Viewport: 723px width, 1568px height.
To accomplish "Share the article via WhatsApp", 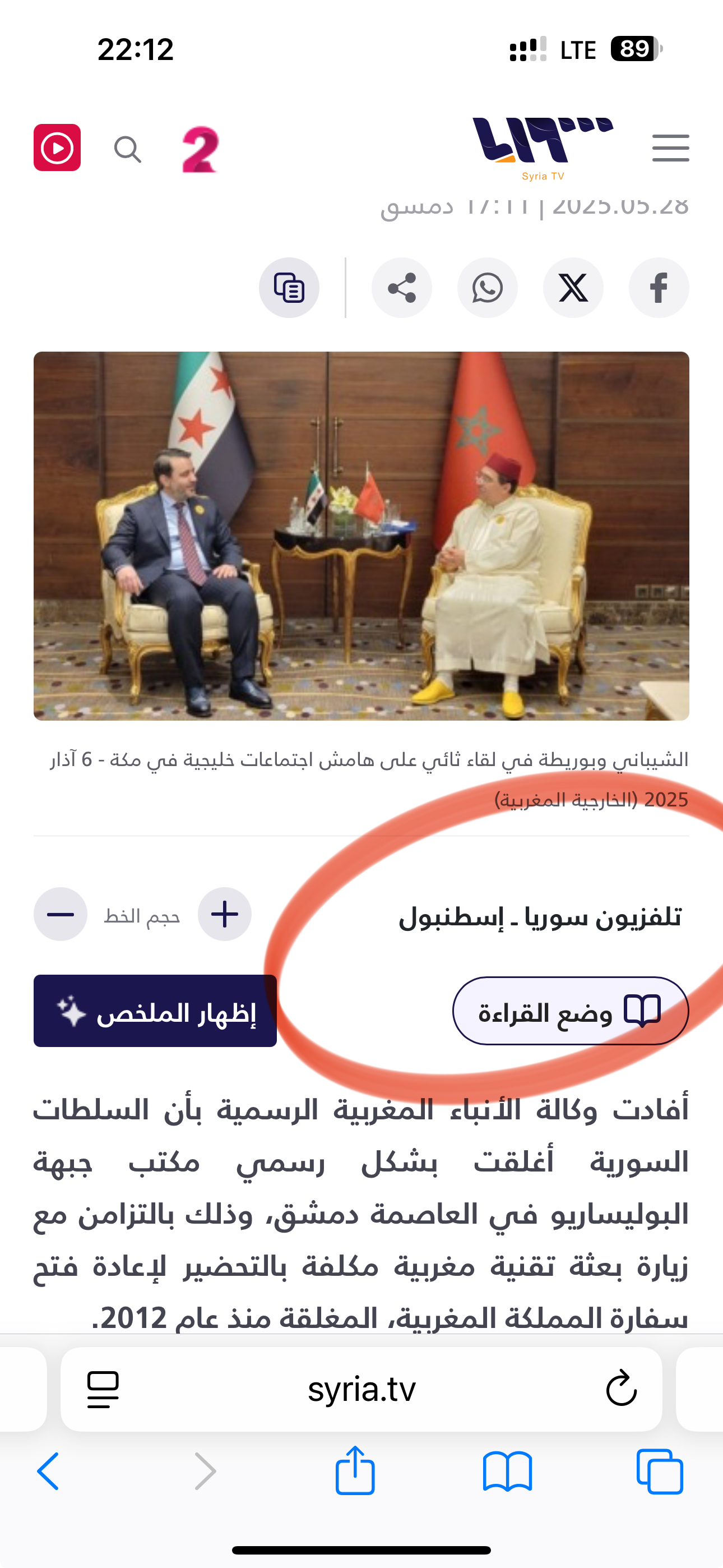I will pos(488,287).
